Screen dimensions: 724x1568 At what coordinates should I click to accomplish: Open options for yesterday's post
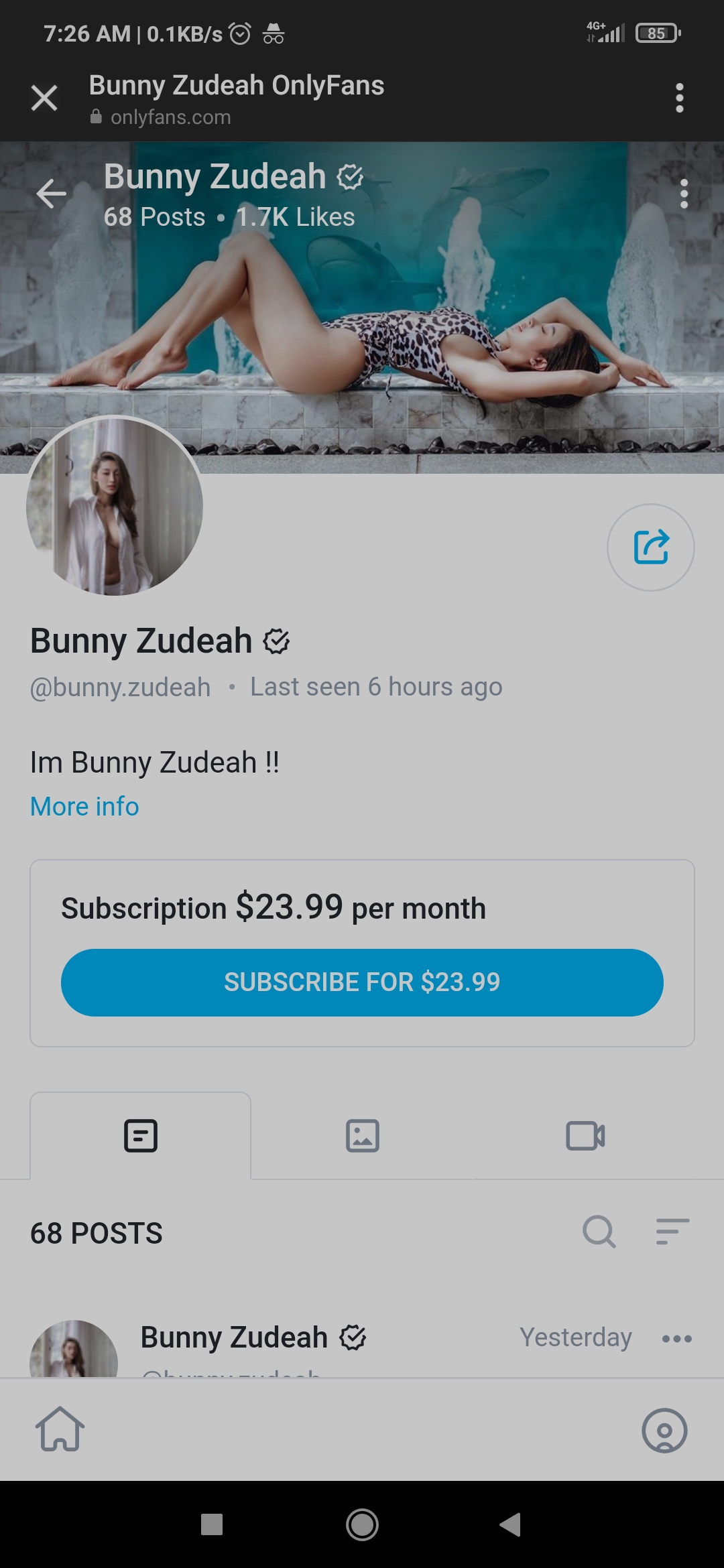pos(676,1339)
